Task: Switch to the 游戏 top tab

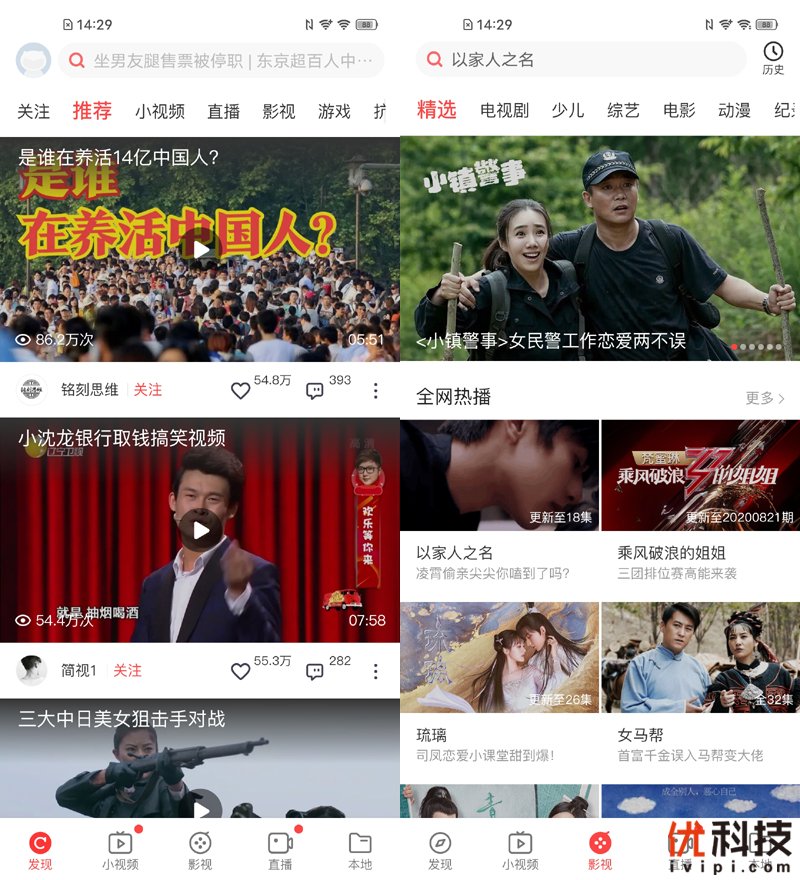Action: (334, 111)
